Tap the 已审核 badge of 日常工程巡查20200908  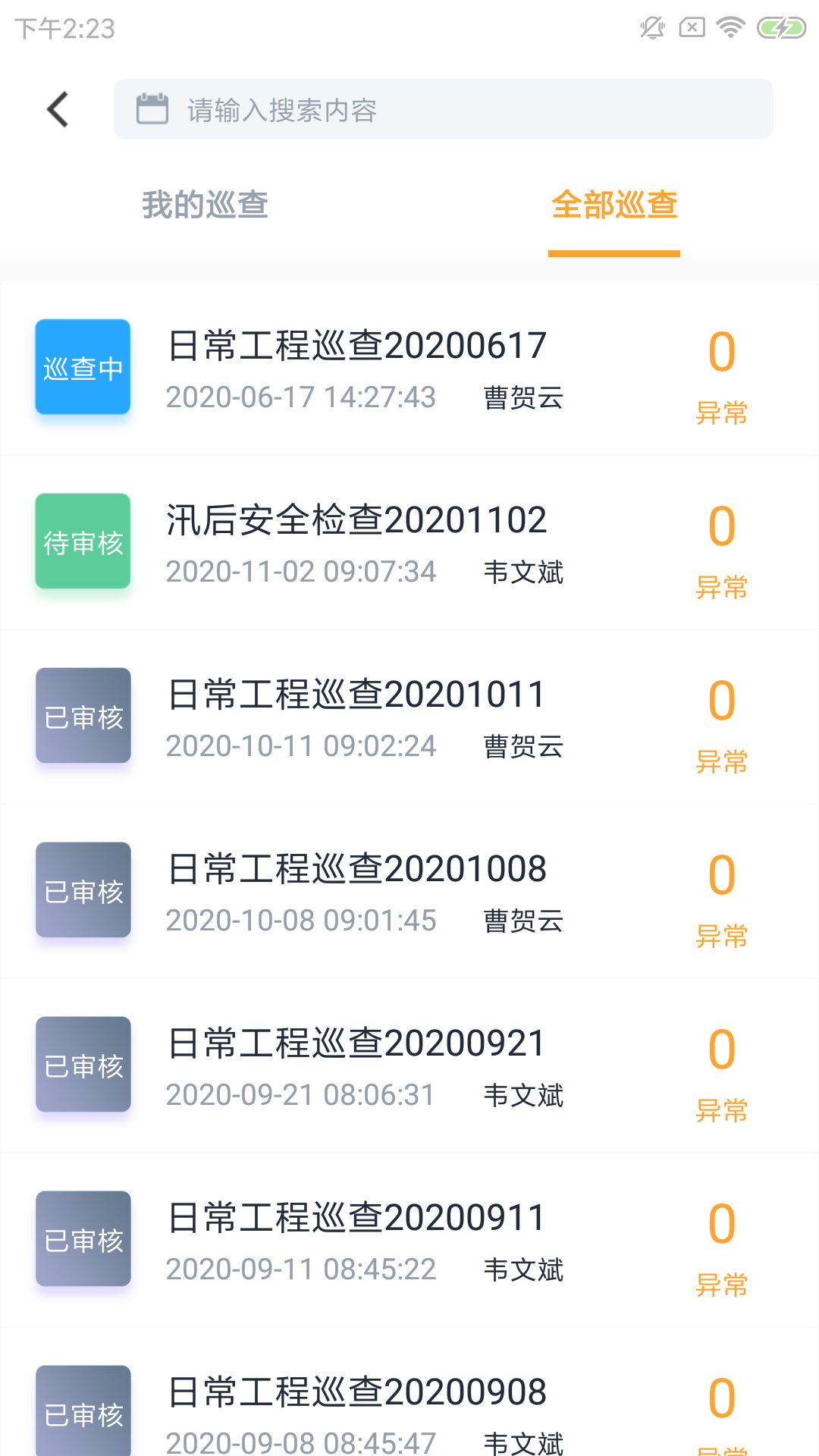[82, 1412]
